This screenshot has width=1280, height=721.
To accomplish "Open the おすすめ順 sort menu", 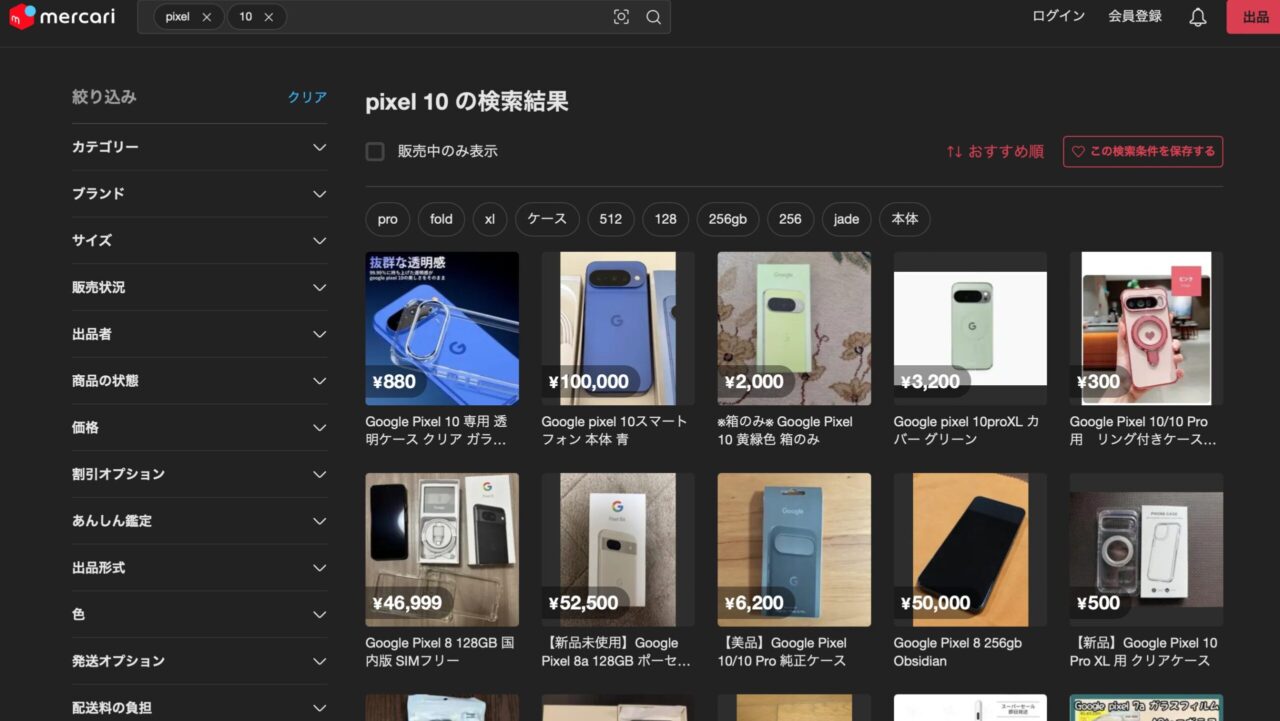I will pos(995,152).
